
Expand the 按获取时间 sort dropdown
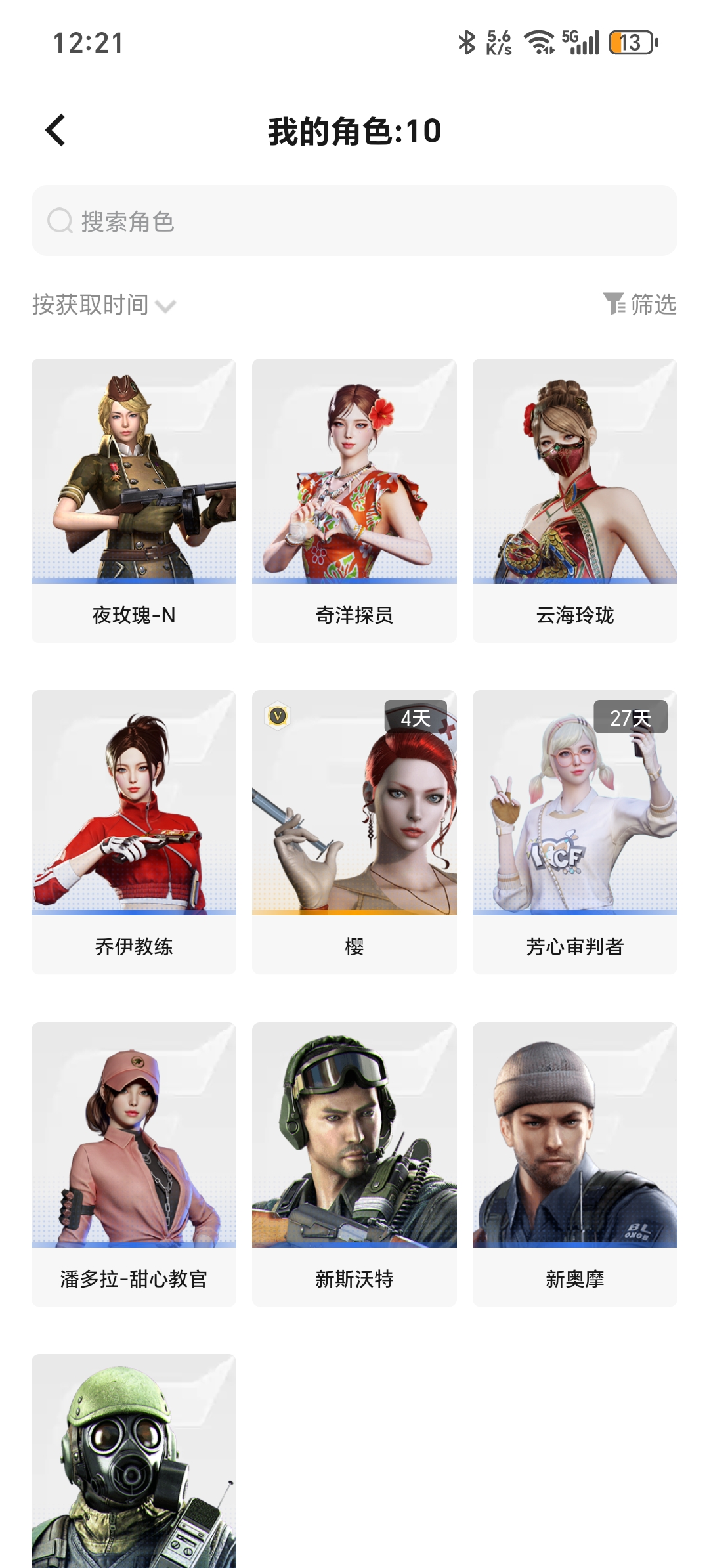(x=104, y=305)
